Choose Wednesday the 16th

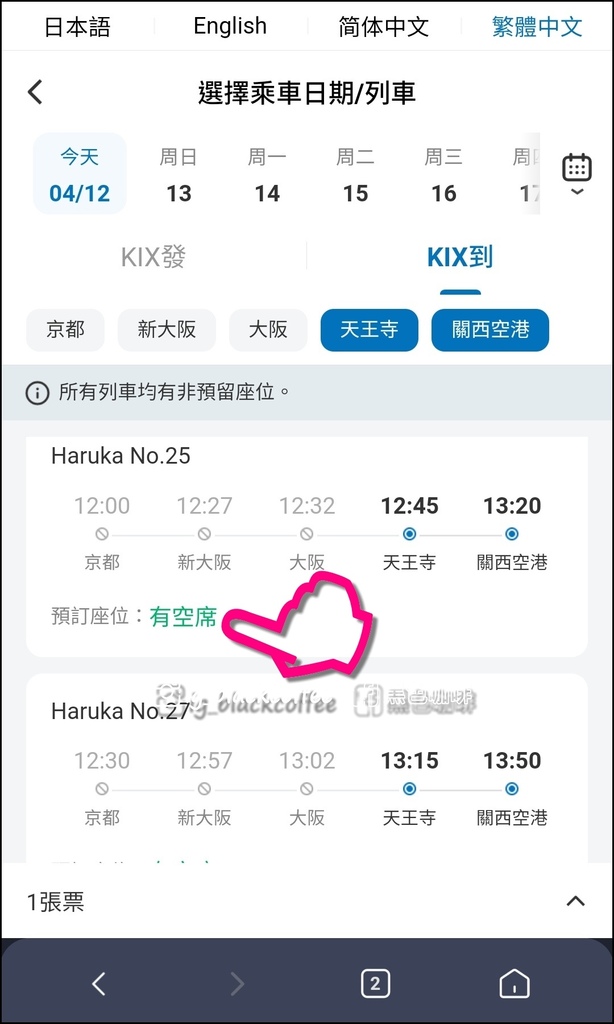click(444, 175)
